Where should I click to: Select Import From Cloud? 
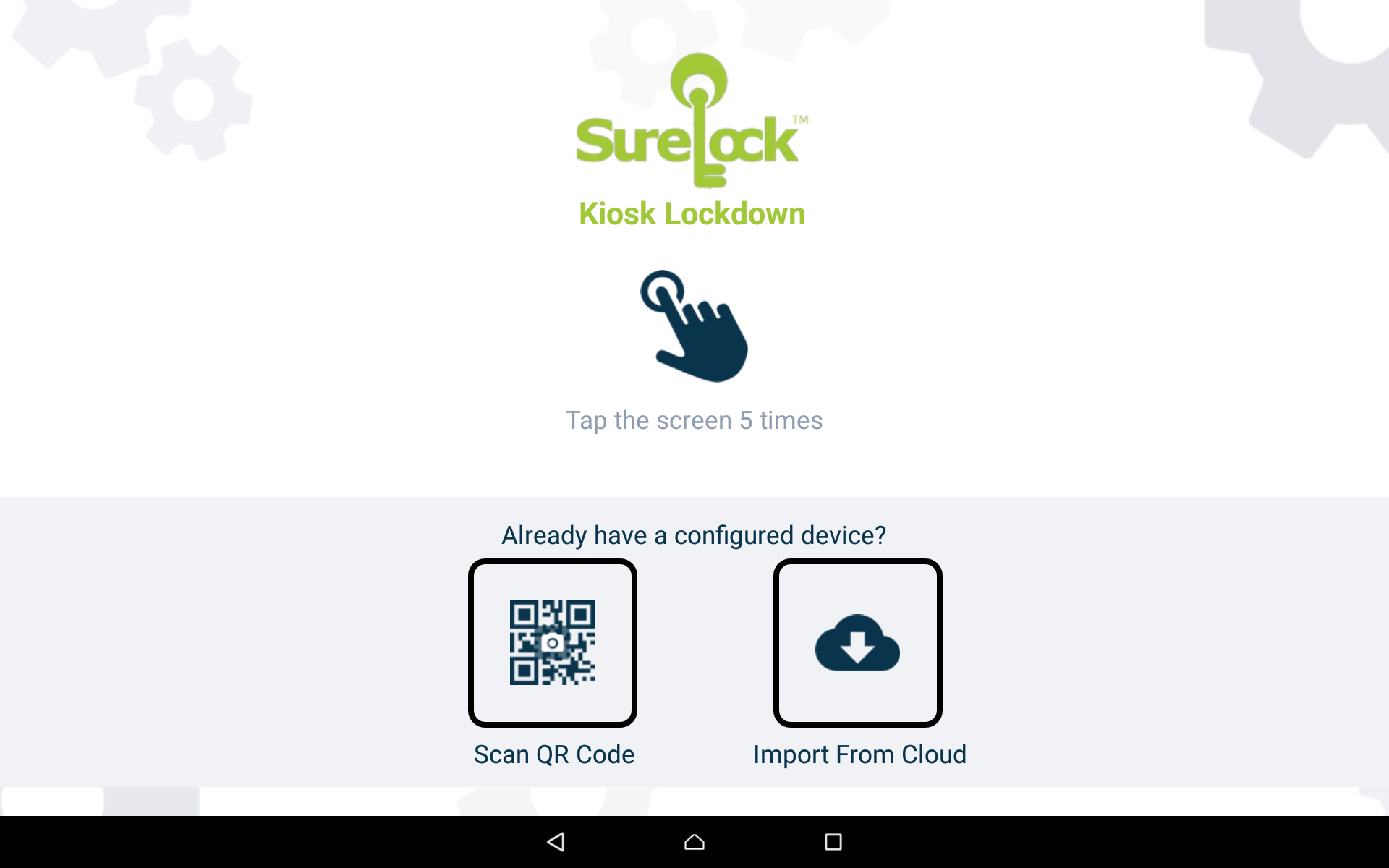tap(857, 642)
